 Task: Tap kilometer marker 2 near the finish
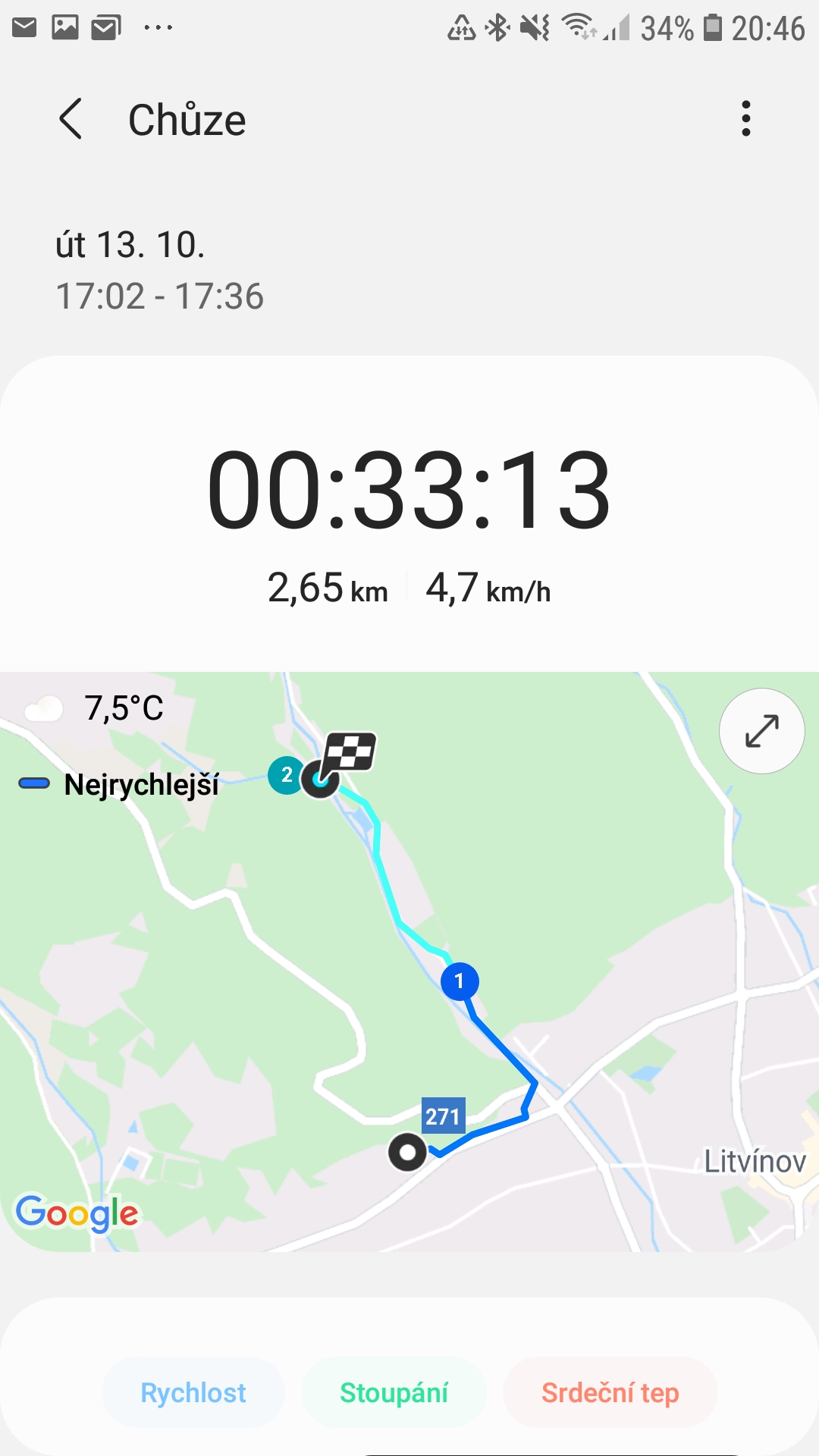(x=287, y=775)
